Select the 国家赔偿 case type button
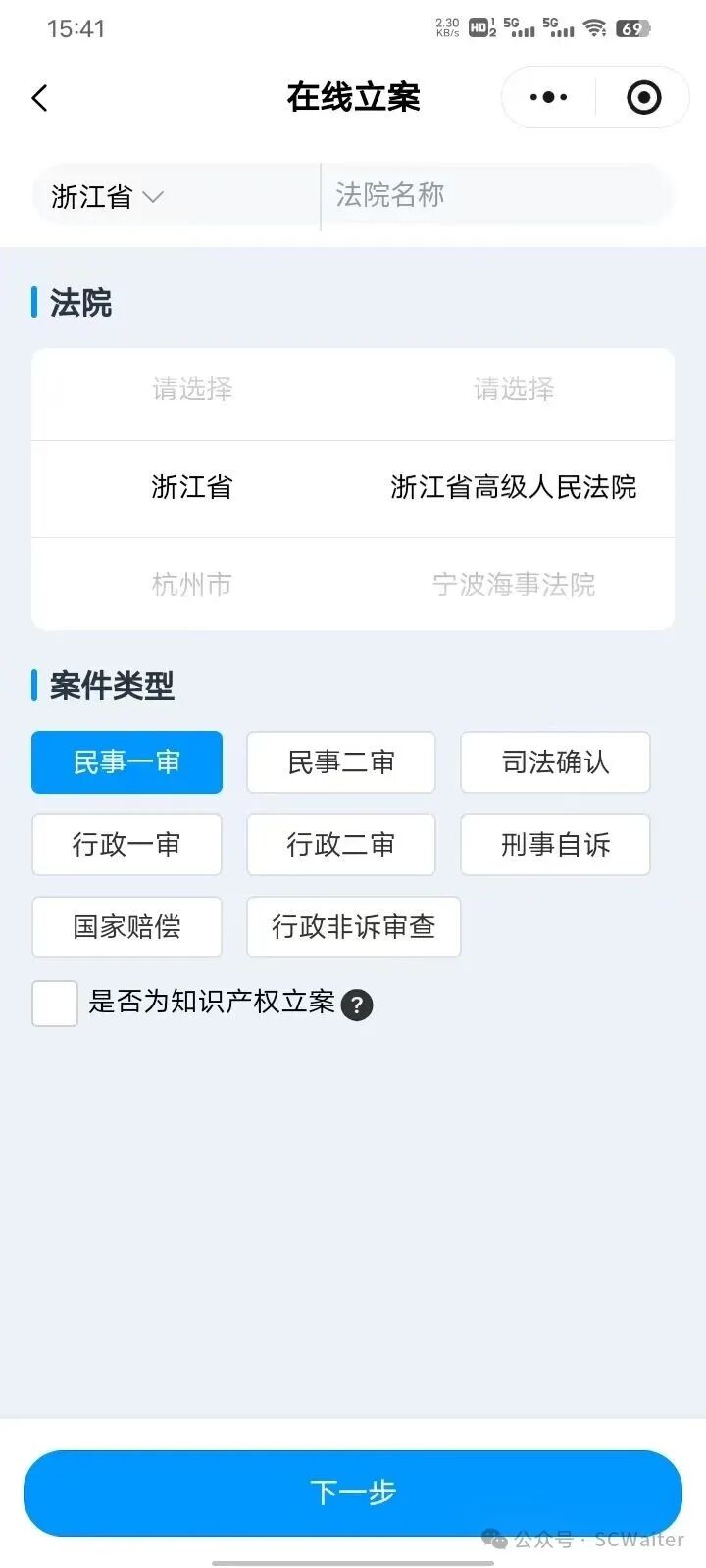706x1568 pixels. [x=126, y=927]
